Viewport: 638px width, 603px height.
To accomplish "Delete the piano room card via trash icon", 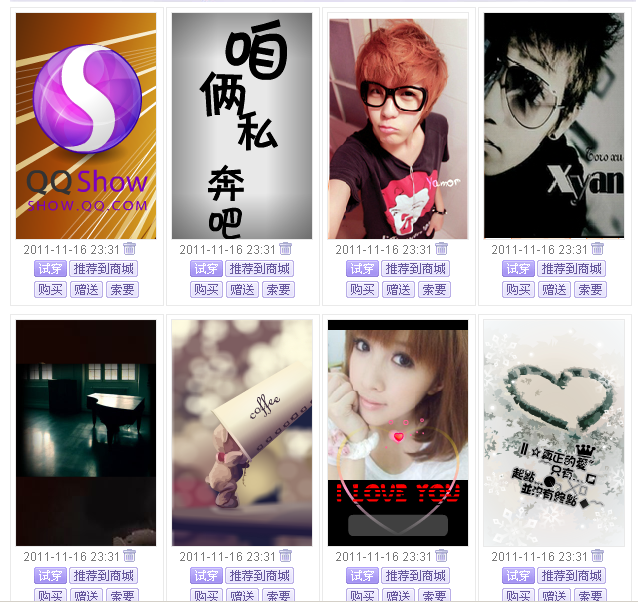I will (129, 556).
